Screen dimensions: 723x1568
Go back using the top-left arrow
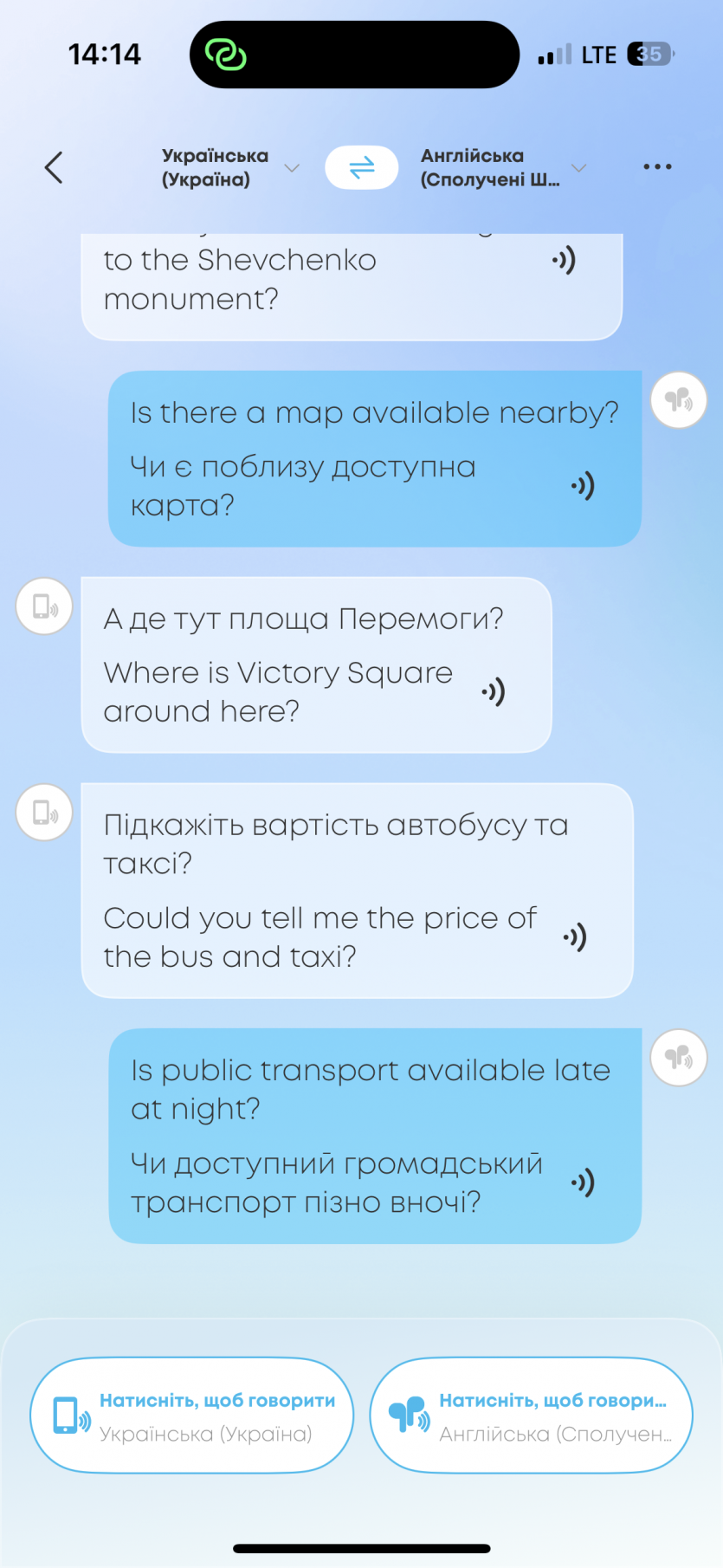coord(54,167)
